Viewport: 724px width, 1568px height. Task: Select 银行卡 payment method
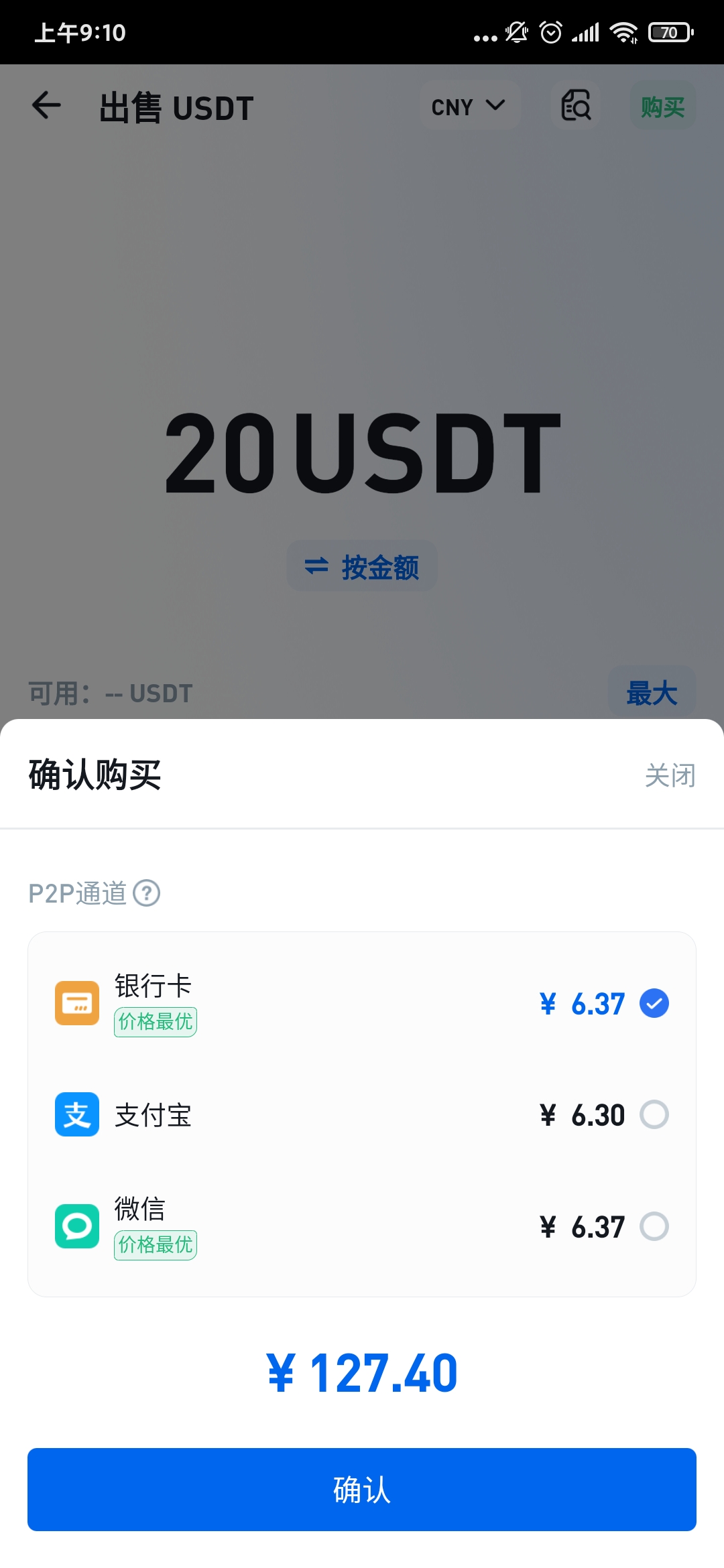click(x=362, y=1003)
